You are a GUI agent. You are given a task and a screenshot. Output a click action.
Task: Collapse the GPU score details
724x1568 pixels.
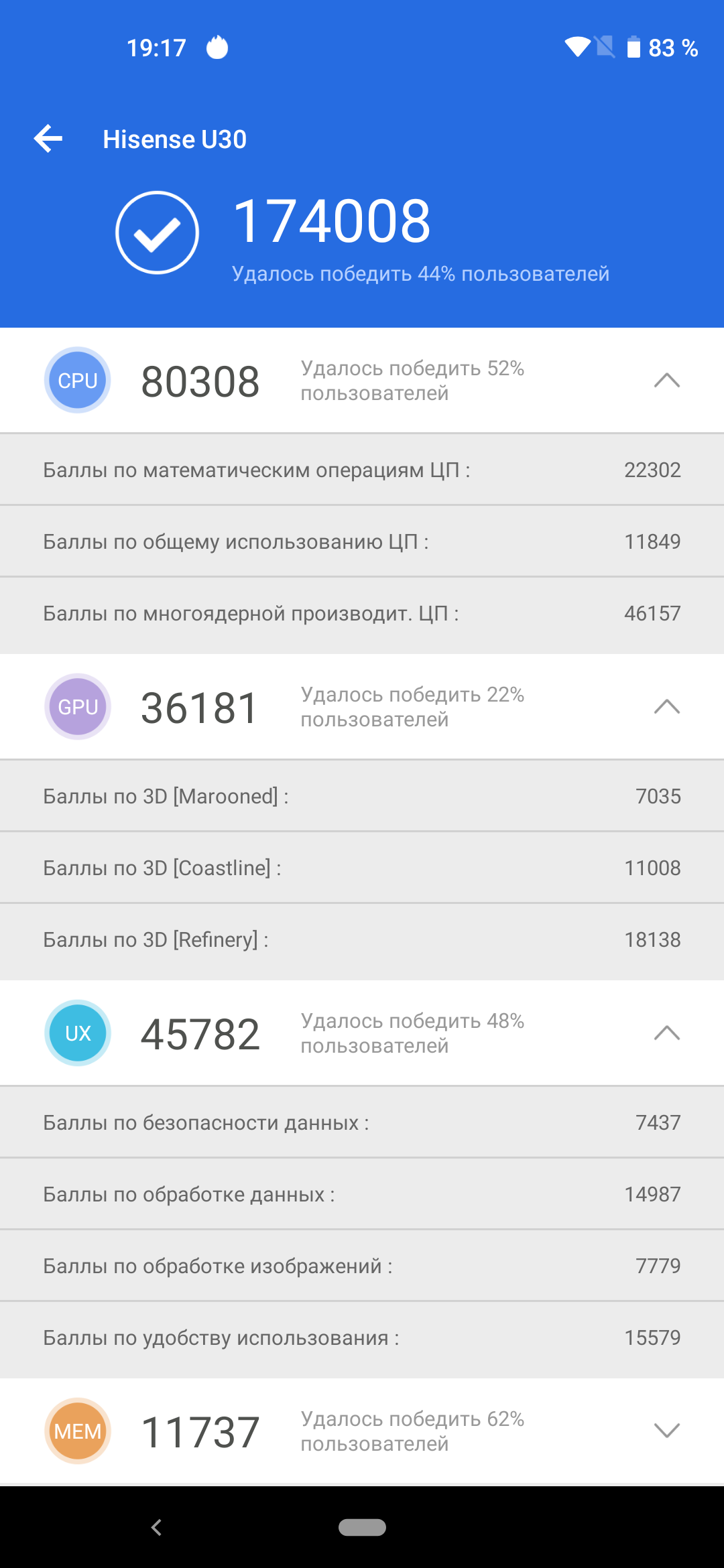click(666, 706)
